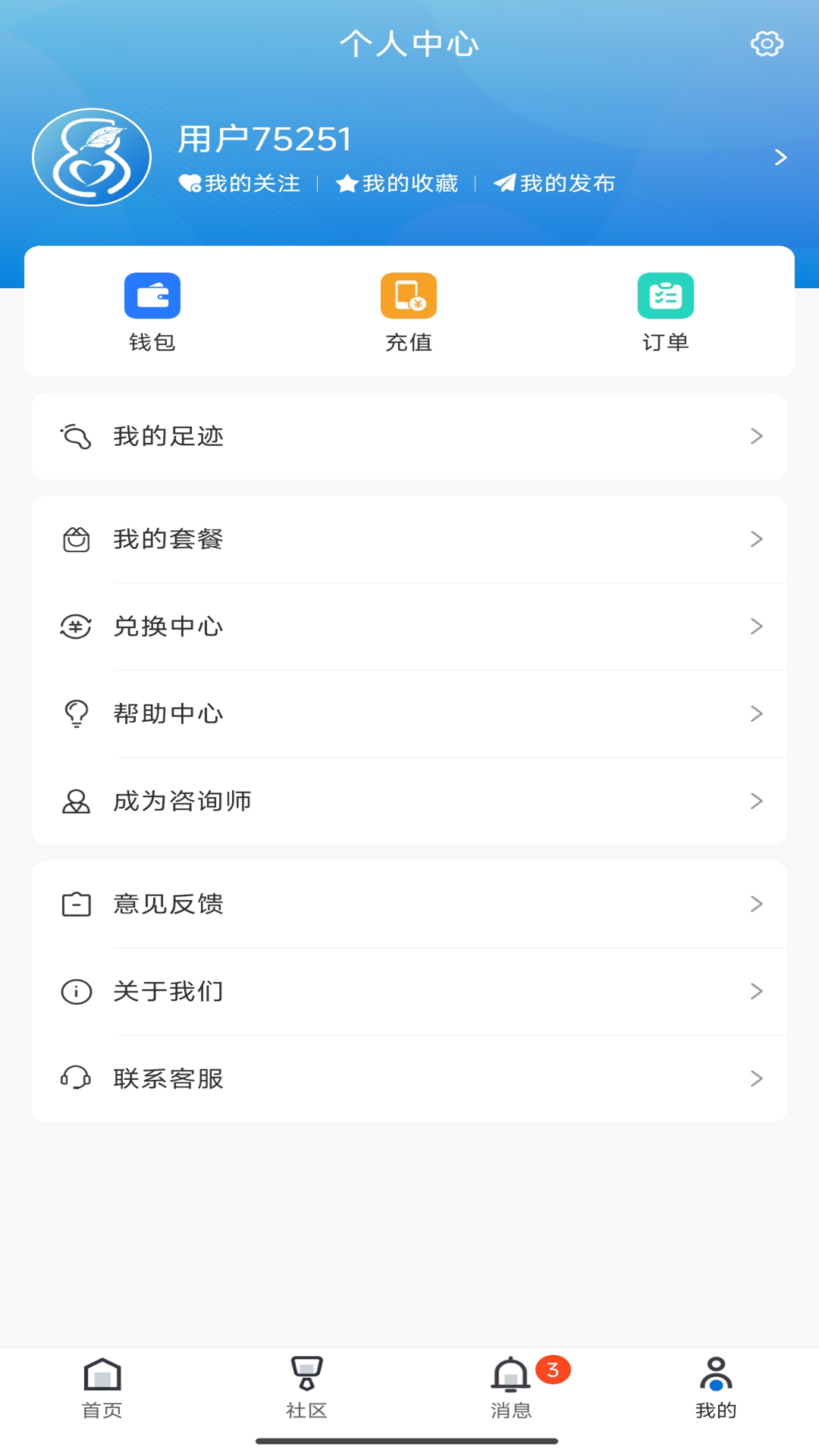Expand the profile arrow next to 用户75251

click(780, 157)
